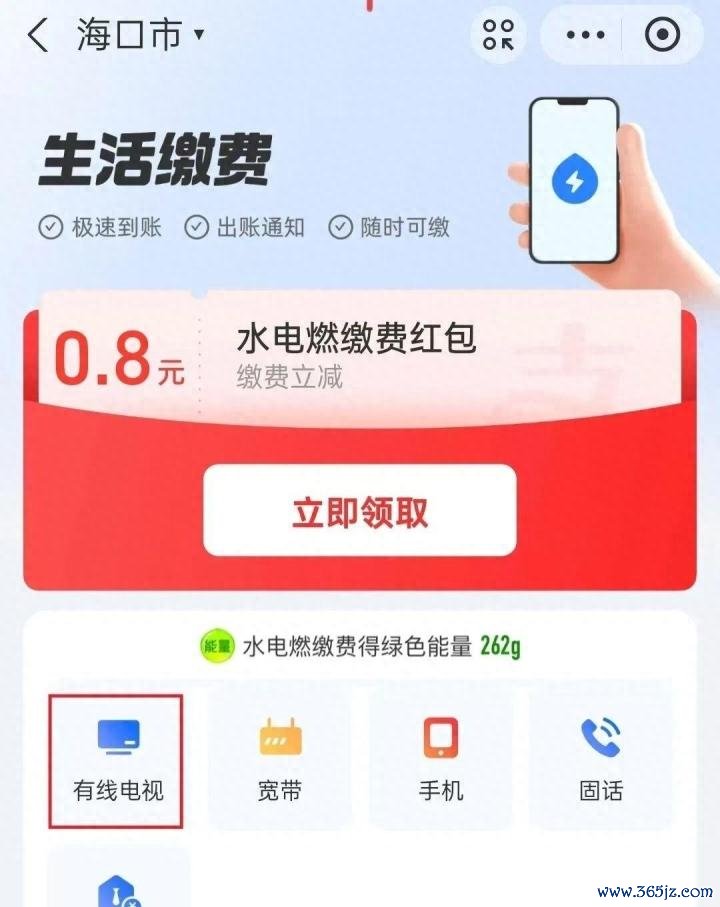Go back using the top-left arrow
This screenshot has width=720, height=907.
(38, 35)
